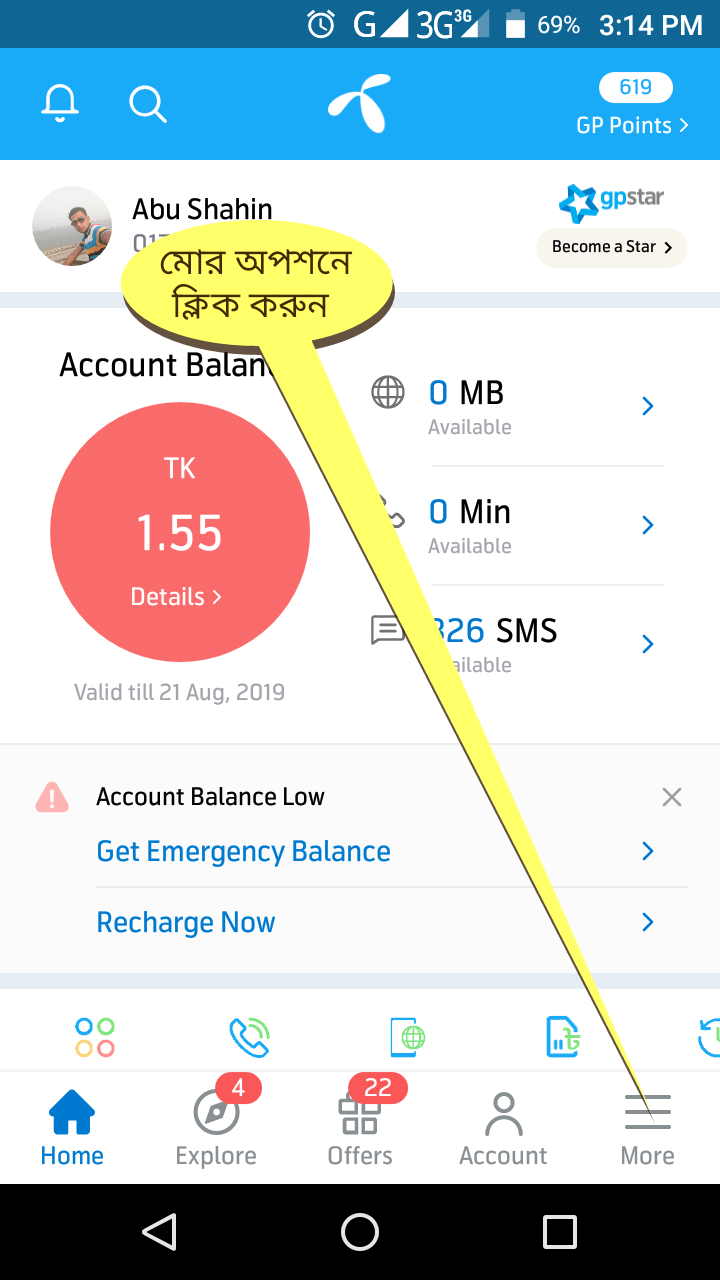Open the notifications bell

59,103
